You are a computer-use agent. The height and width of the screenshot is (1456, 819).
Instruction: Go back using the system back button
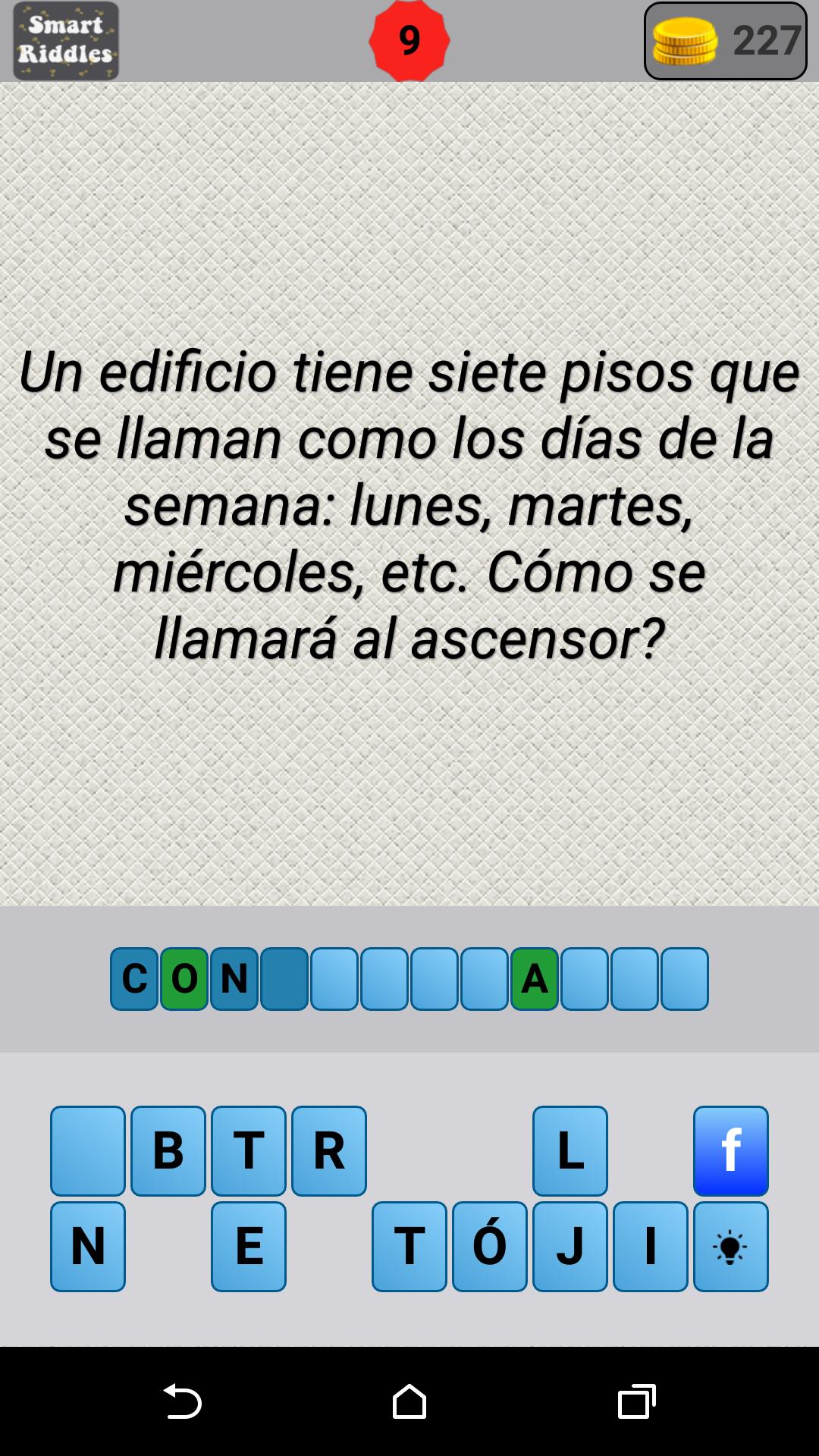182,1401
